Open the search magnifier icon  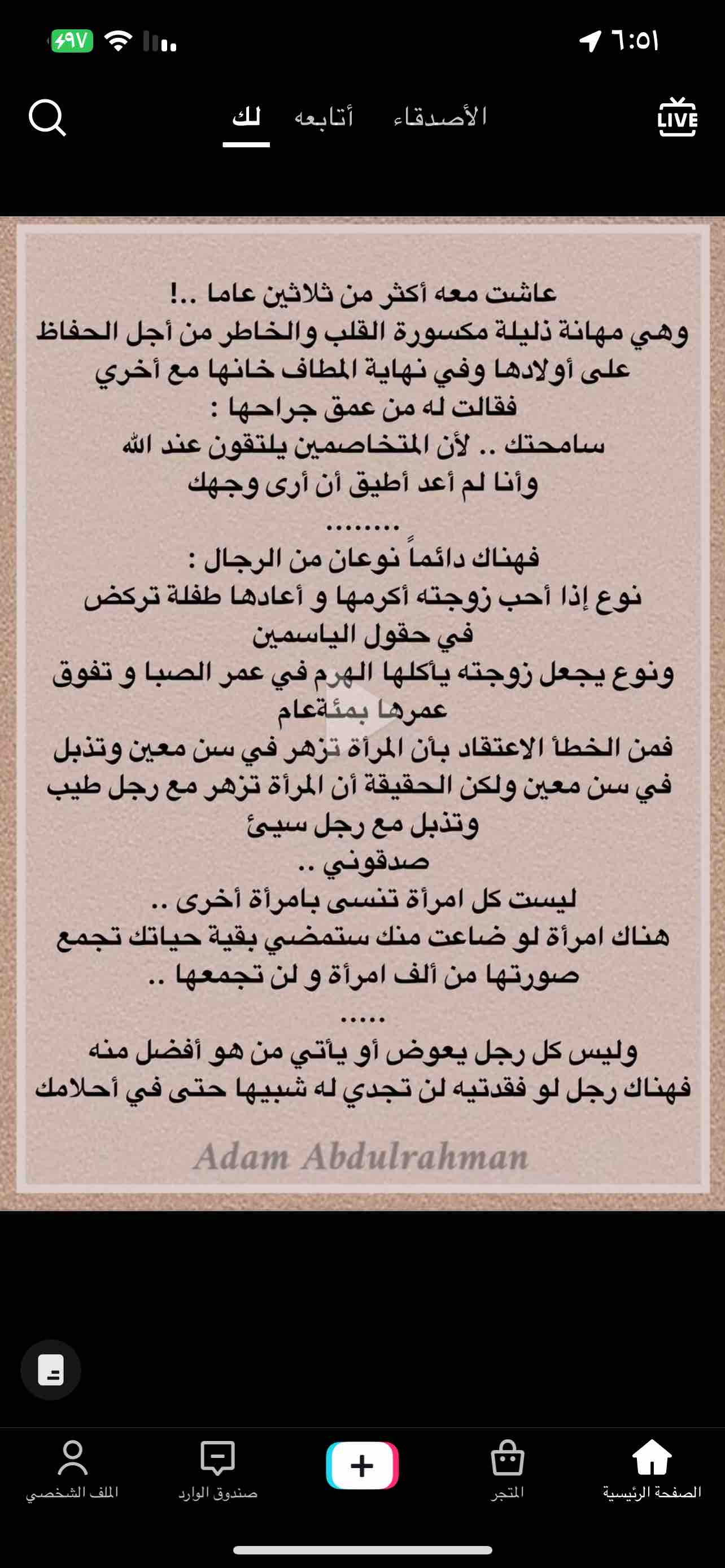point(47,117)
